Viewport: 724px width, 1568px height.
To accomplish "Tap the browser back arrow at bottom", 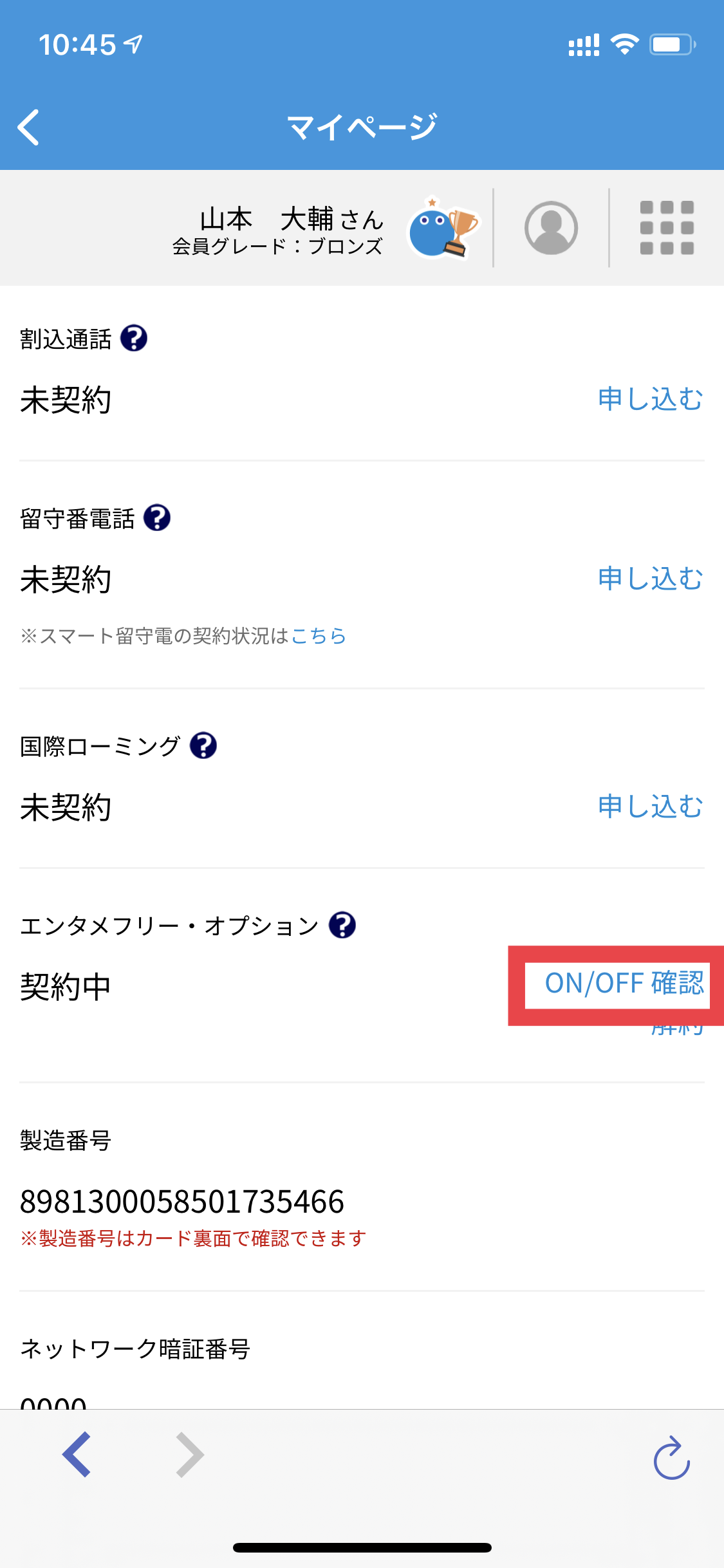I will click(x=77, y=1455).
